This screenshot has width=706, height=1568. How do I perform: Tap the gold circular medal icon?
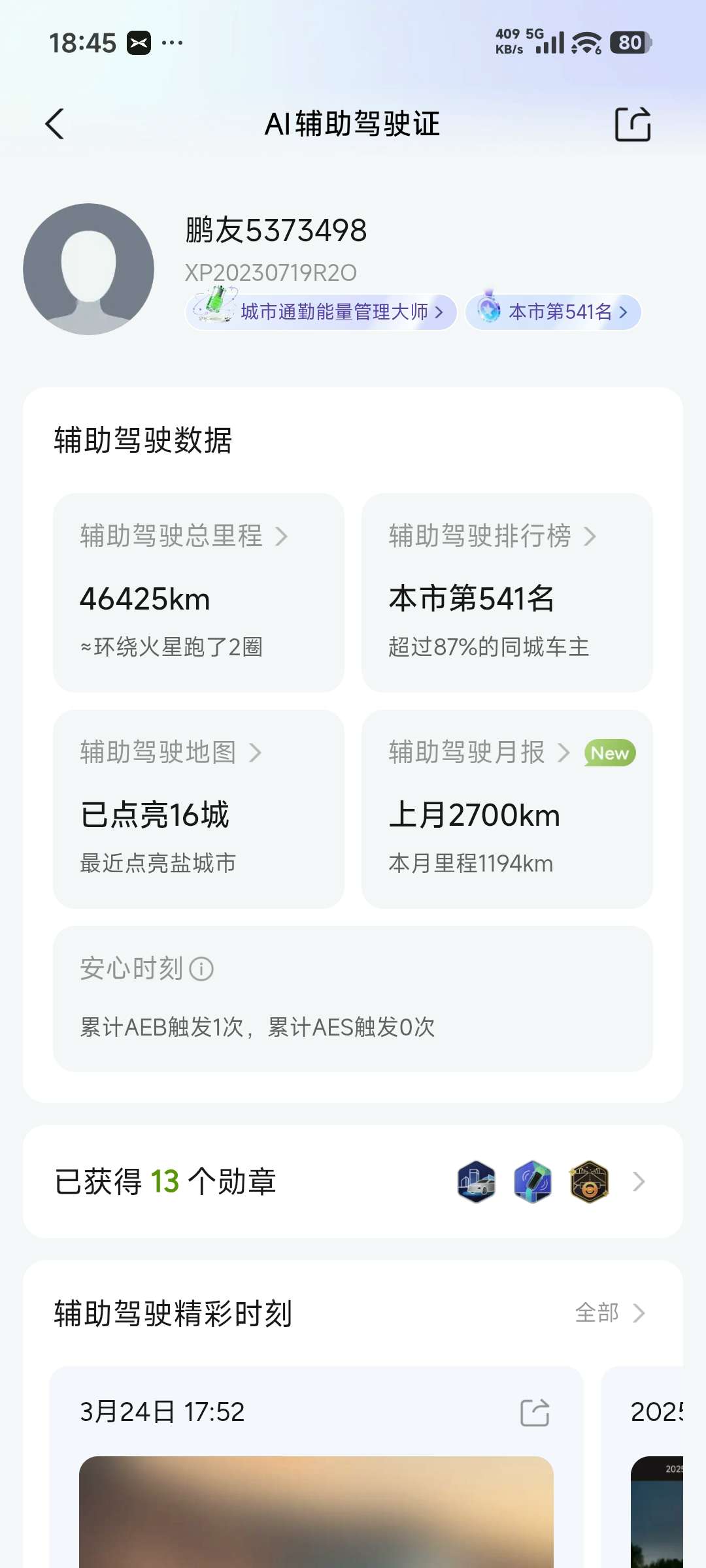588,1182
